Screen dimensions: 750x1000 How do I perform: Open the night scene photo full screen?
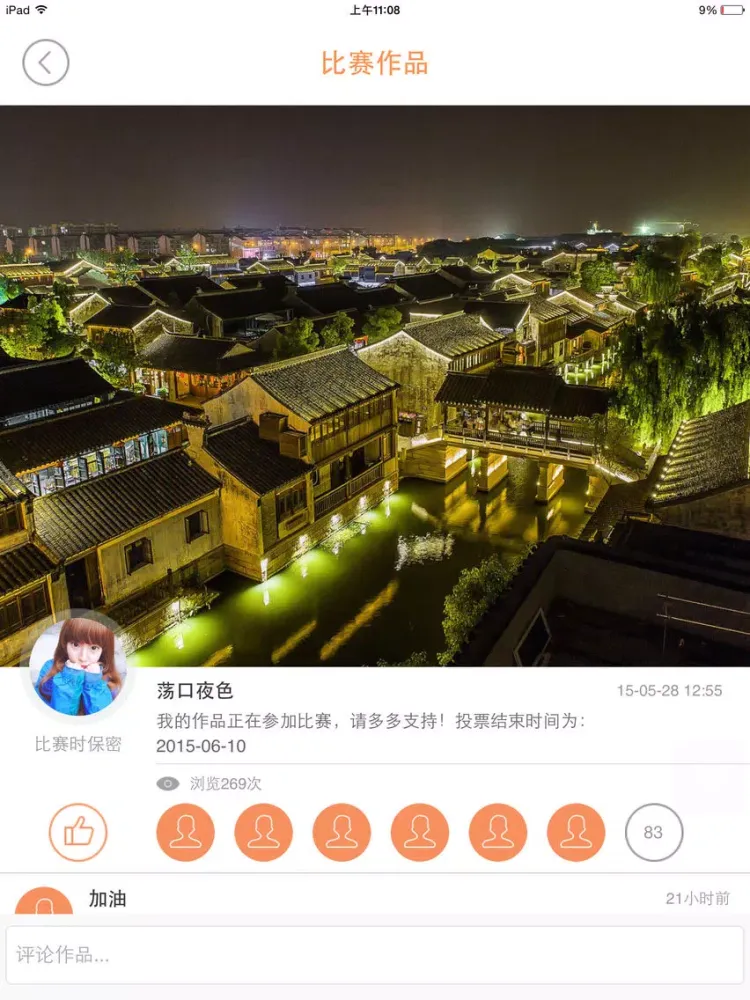tap(375, 385)
